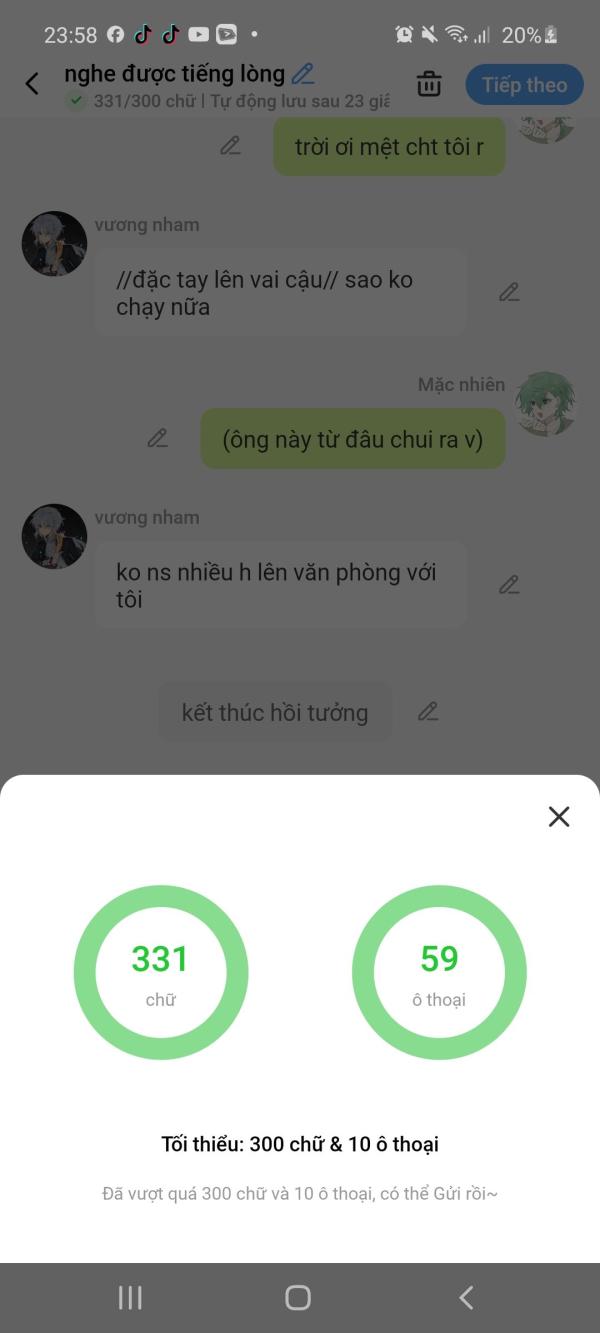Screen dimensions: 600x1333
Task: Delete draft with the trash icon
Action: (429, 84)
